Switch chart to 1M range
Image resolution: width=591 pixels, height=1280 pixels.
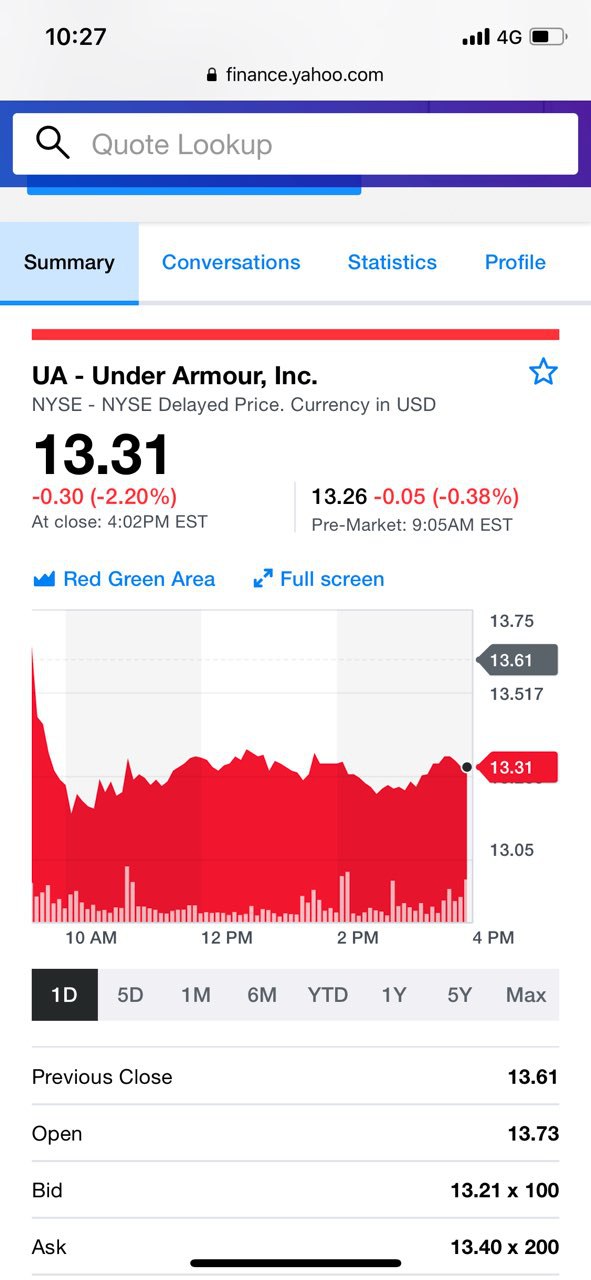coord(196,994)
